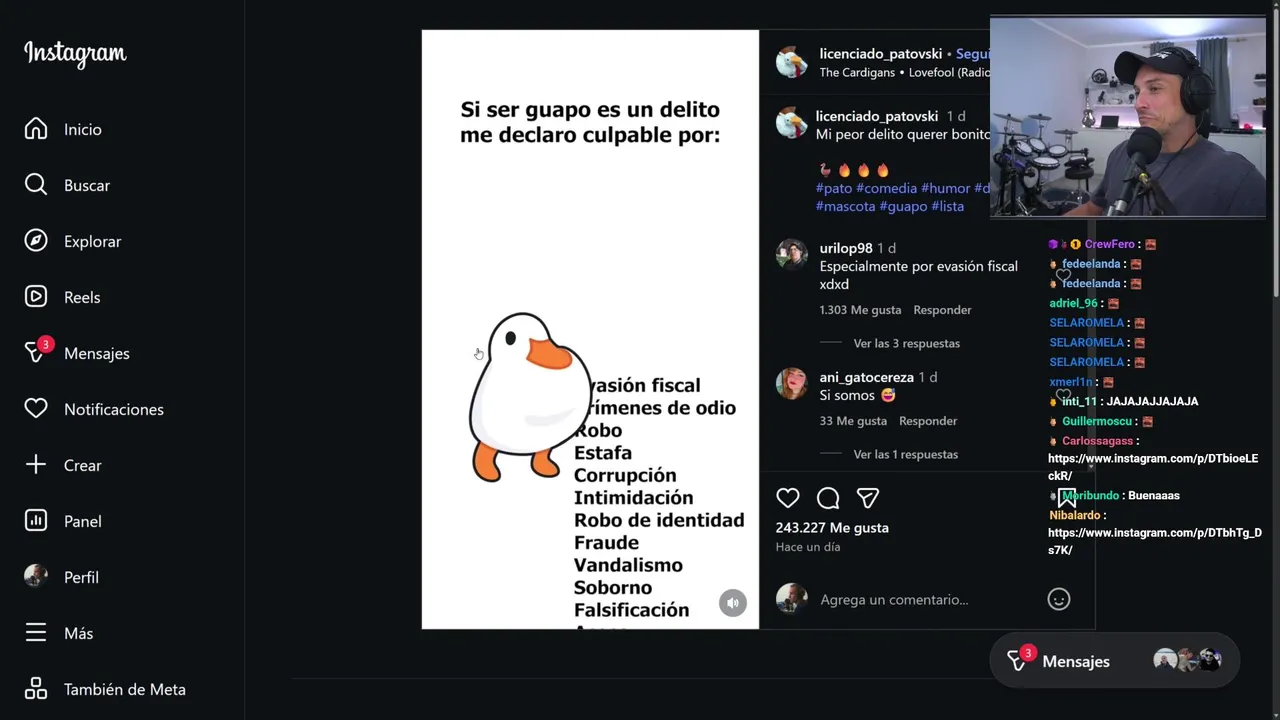Open Reels section
Screen dimensions: 1280x720
tap(81, 297)
